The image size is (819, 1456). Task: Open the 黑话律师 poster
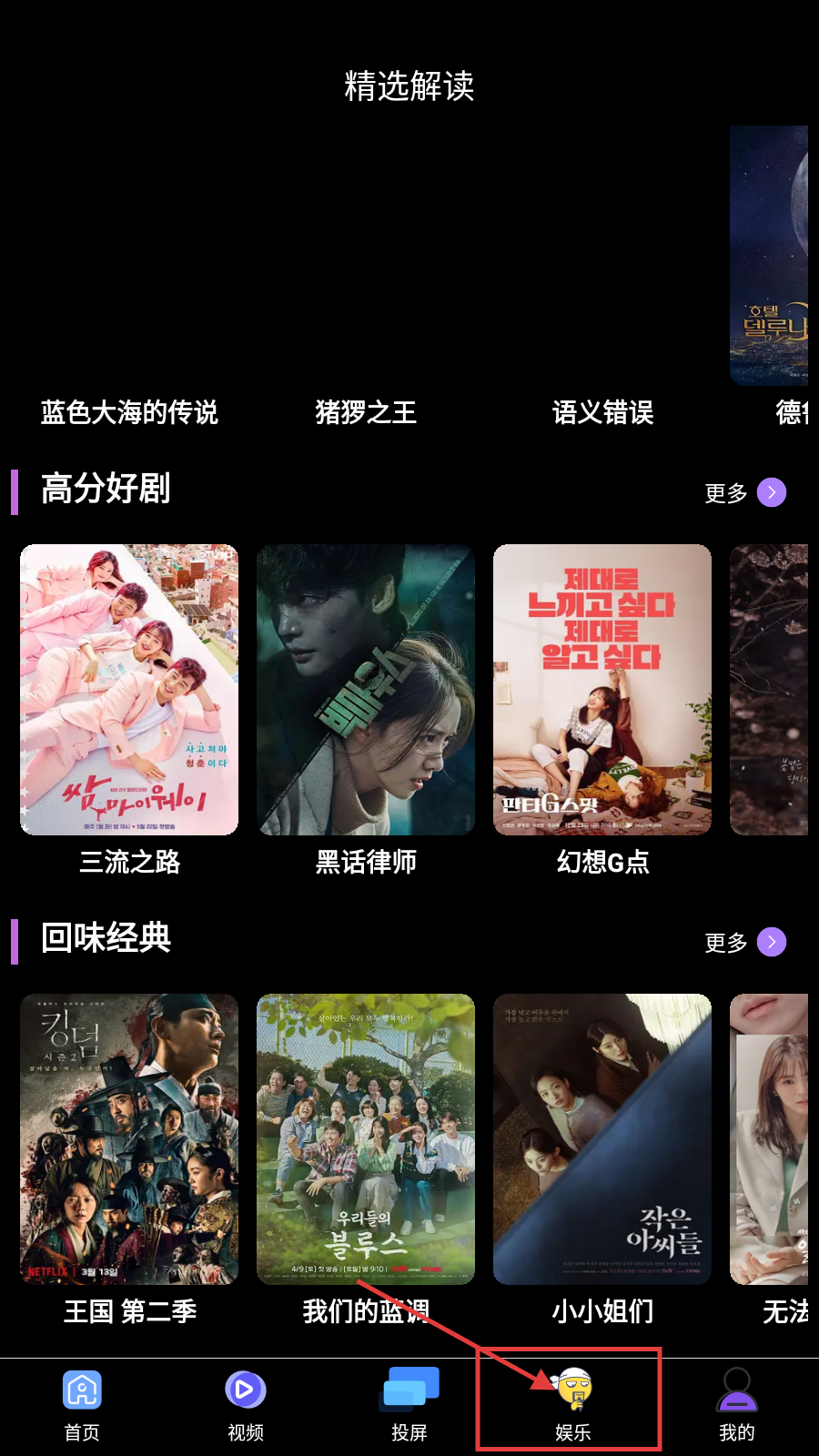tap(365, 689)
